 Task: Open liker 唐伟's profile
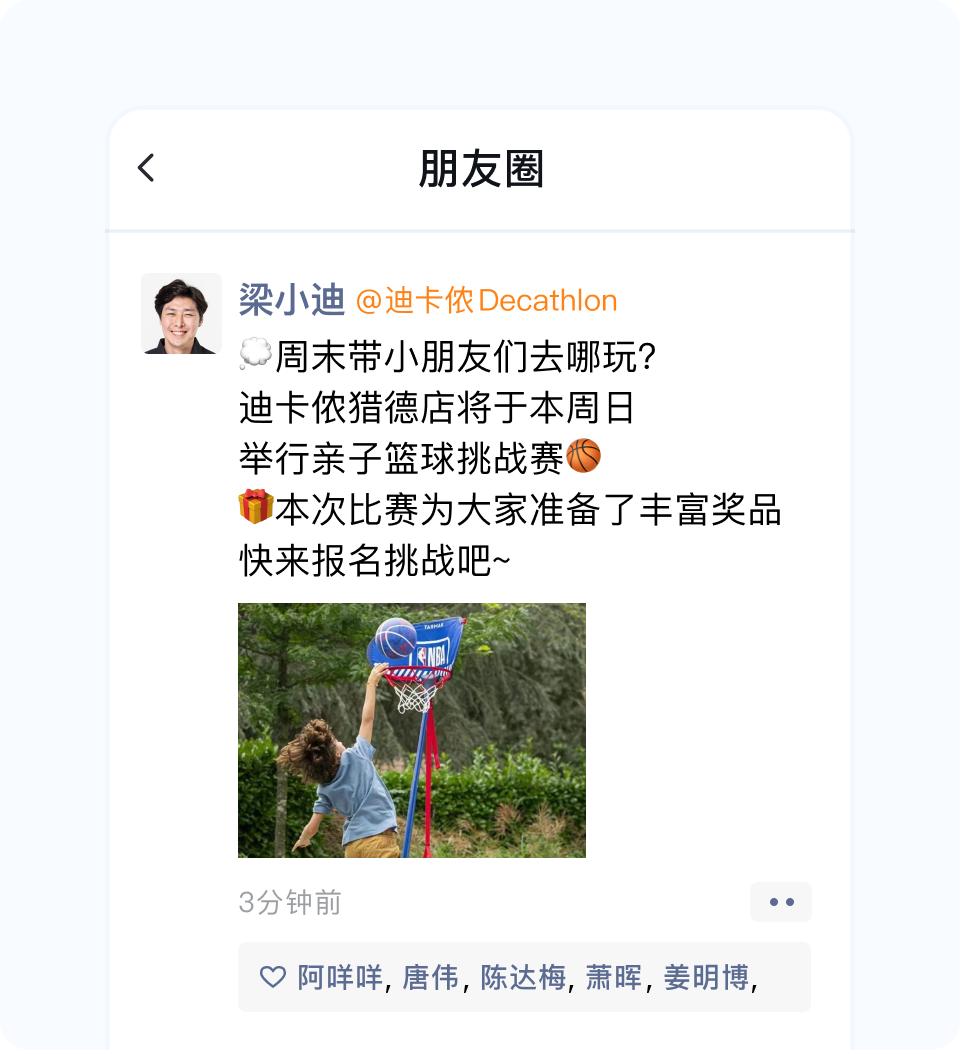point(430,977)
